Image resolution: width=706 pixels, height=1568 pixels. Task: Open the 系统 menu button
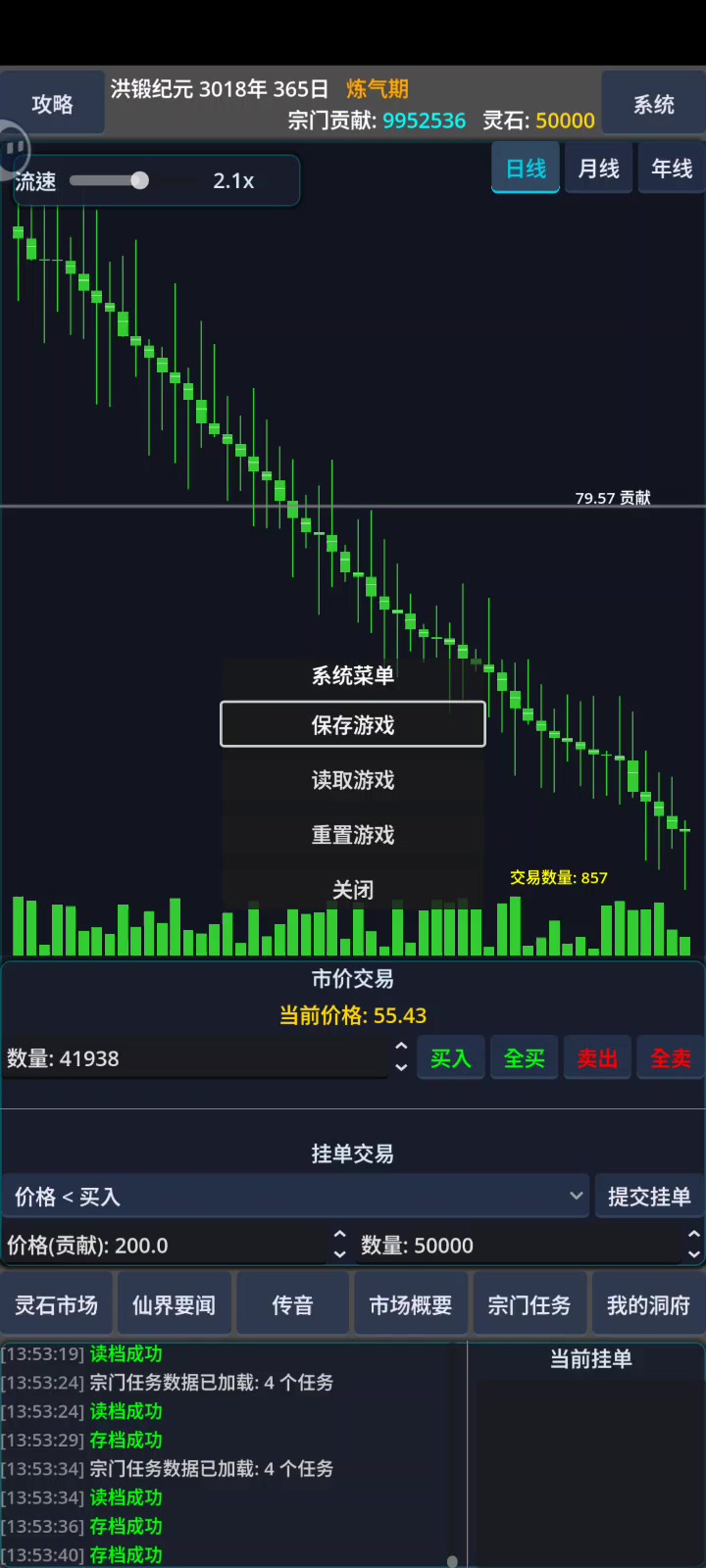click(x=653, y=104)
